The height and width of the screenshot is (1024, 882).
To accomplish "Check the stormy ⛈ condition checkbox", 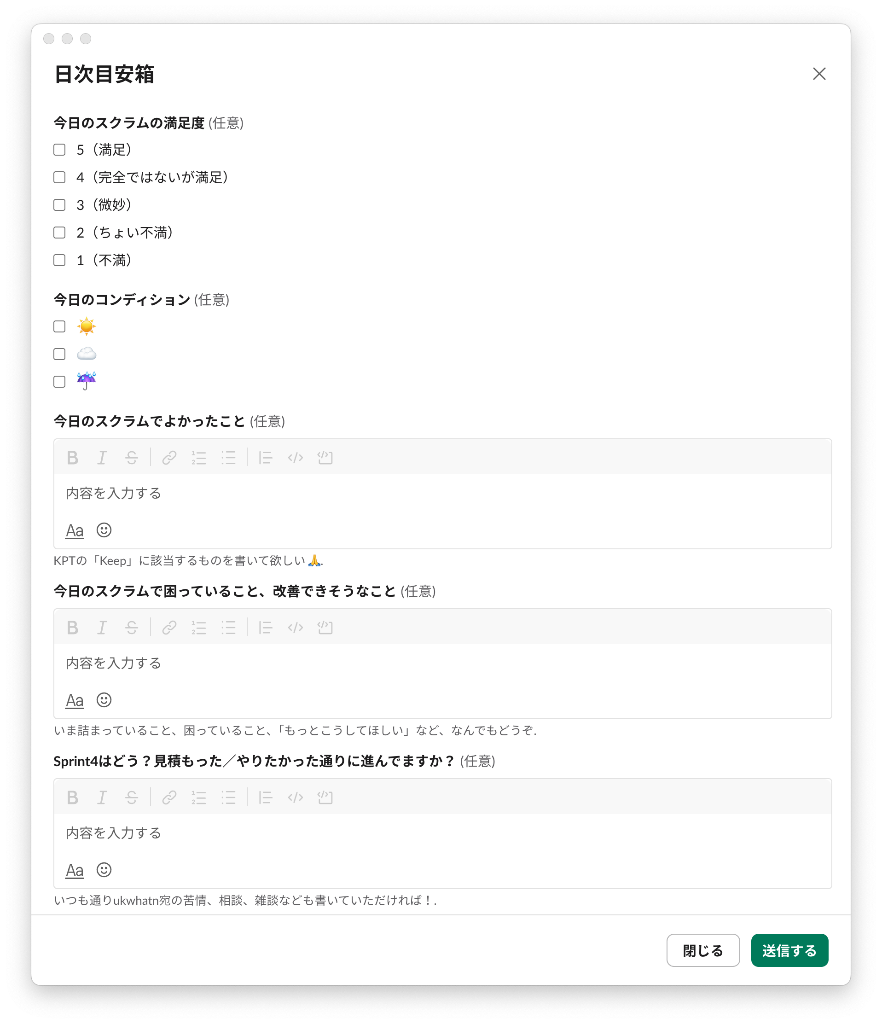I will [x=59, y=381].
